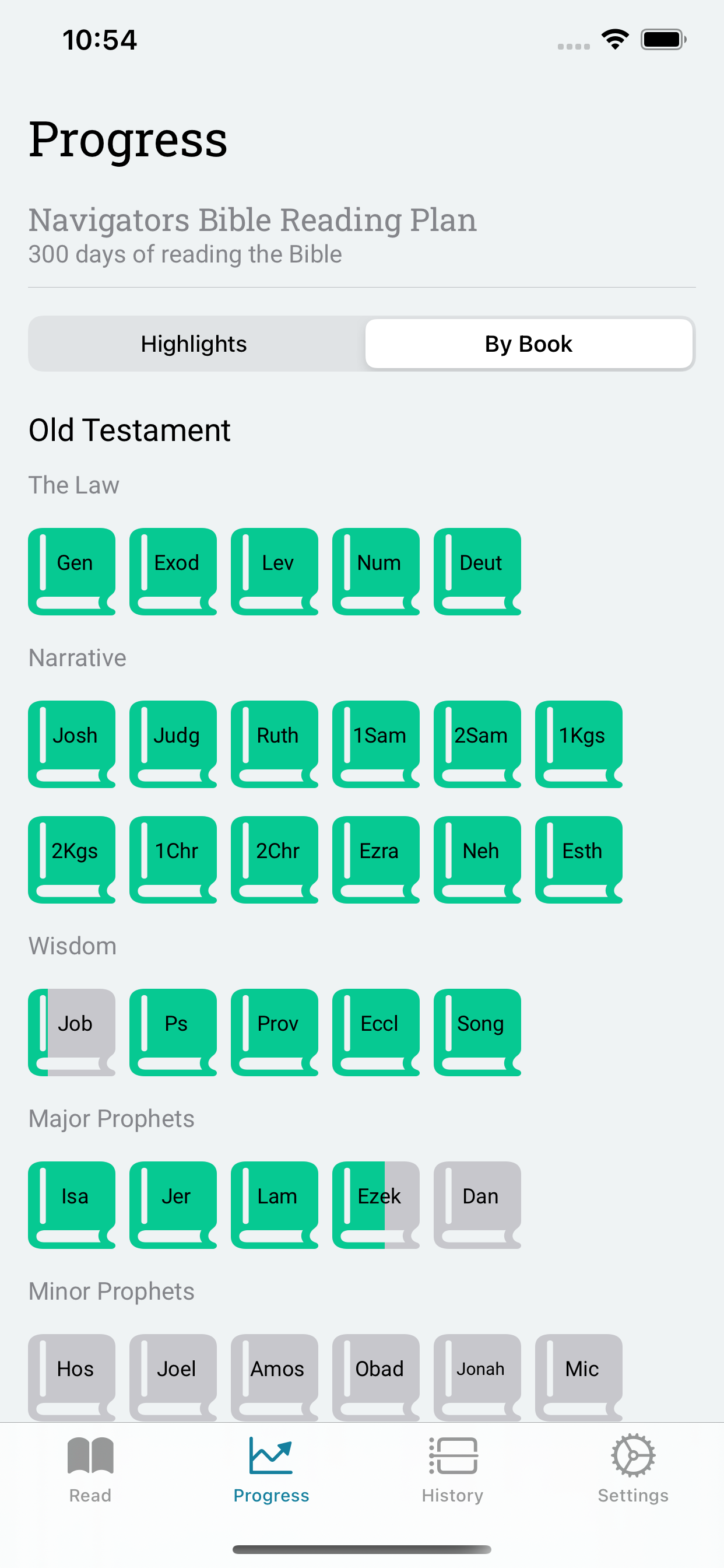Choose the 2Chr book tile
Viewport: 724px width, 1568px height.
point(275,859)
